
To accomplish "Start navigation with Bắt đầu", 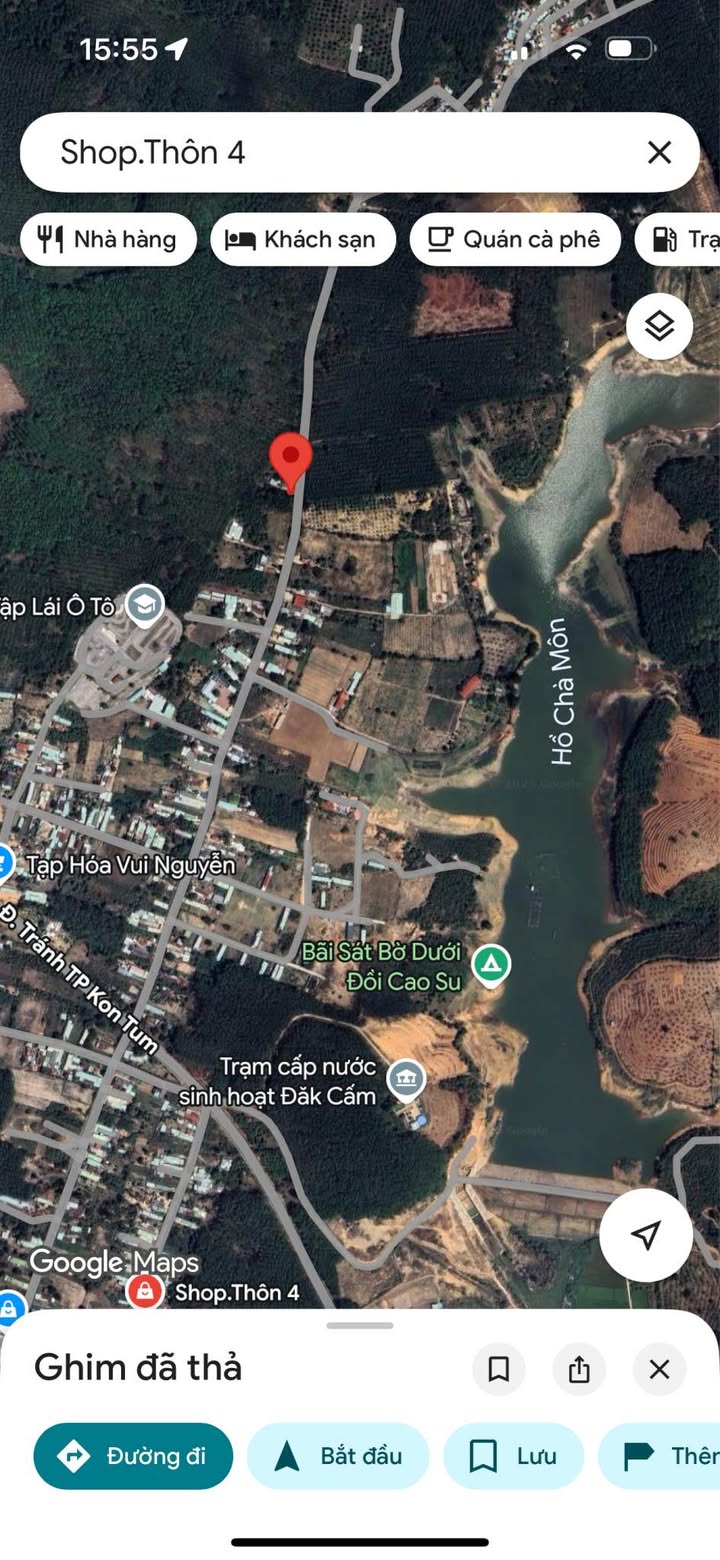I will tap(338, 1456).
